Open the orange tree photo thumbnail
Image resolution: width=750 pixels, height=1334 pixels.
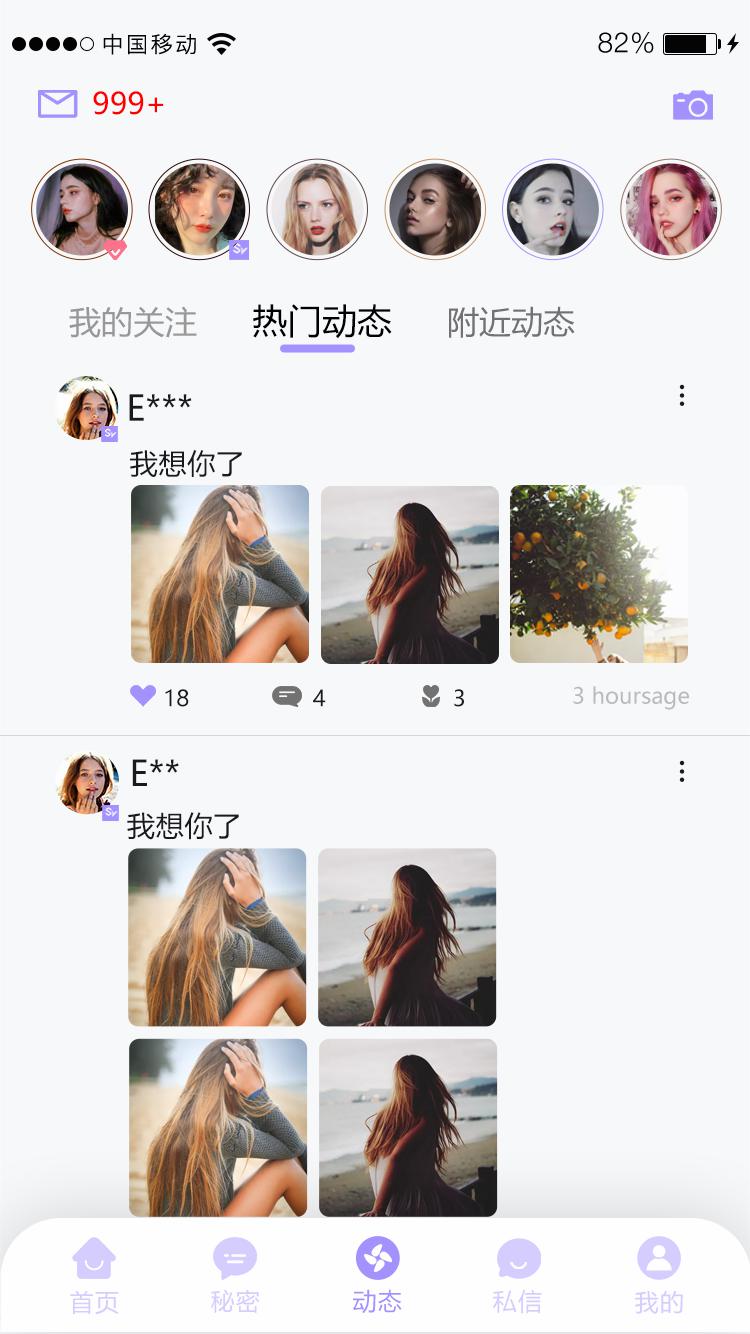598,573
